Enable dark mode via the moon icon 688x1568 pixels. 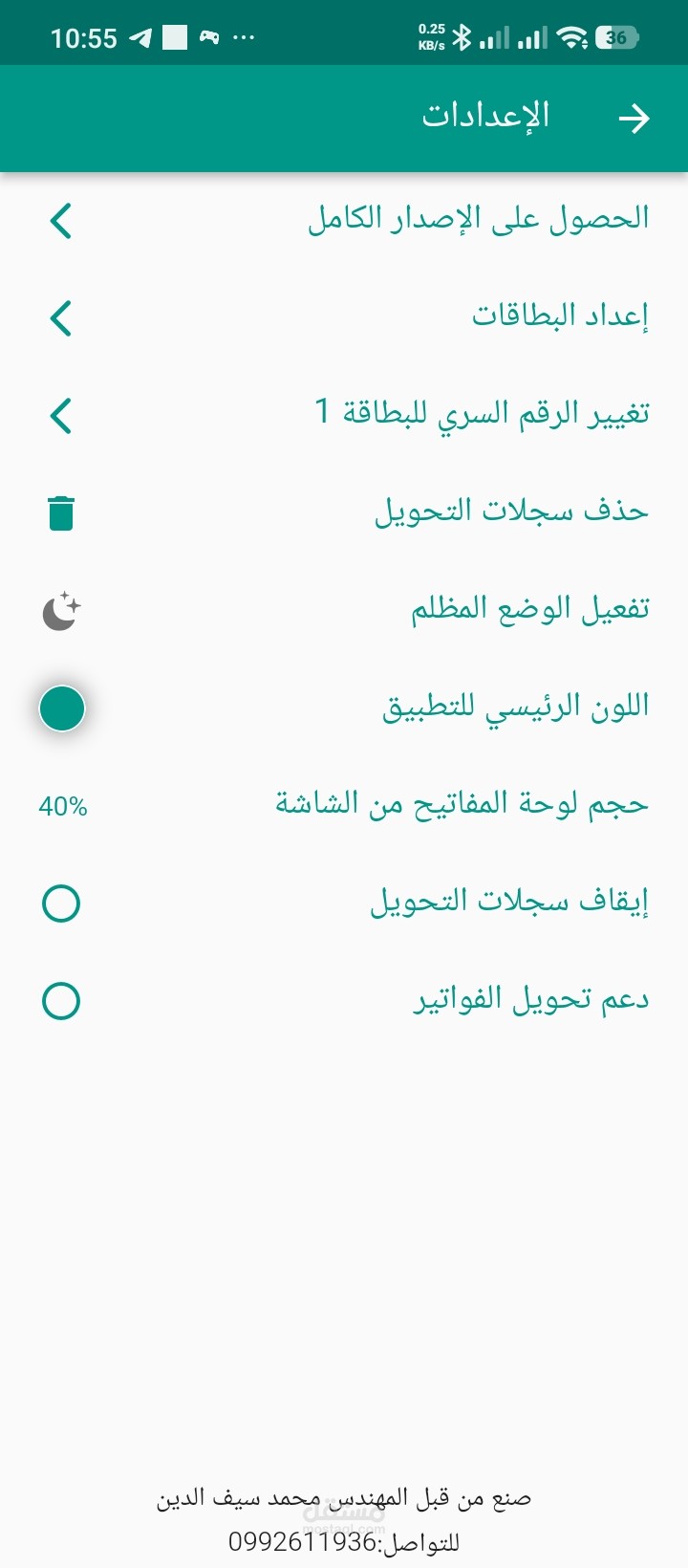point(62,611)
